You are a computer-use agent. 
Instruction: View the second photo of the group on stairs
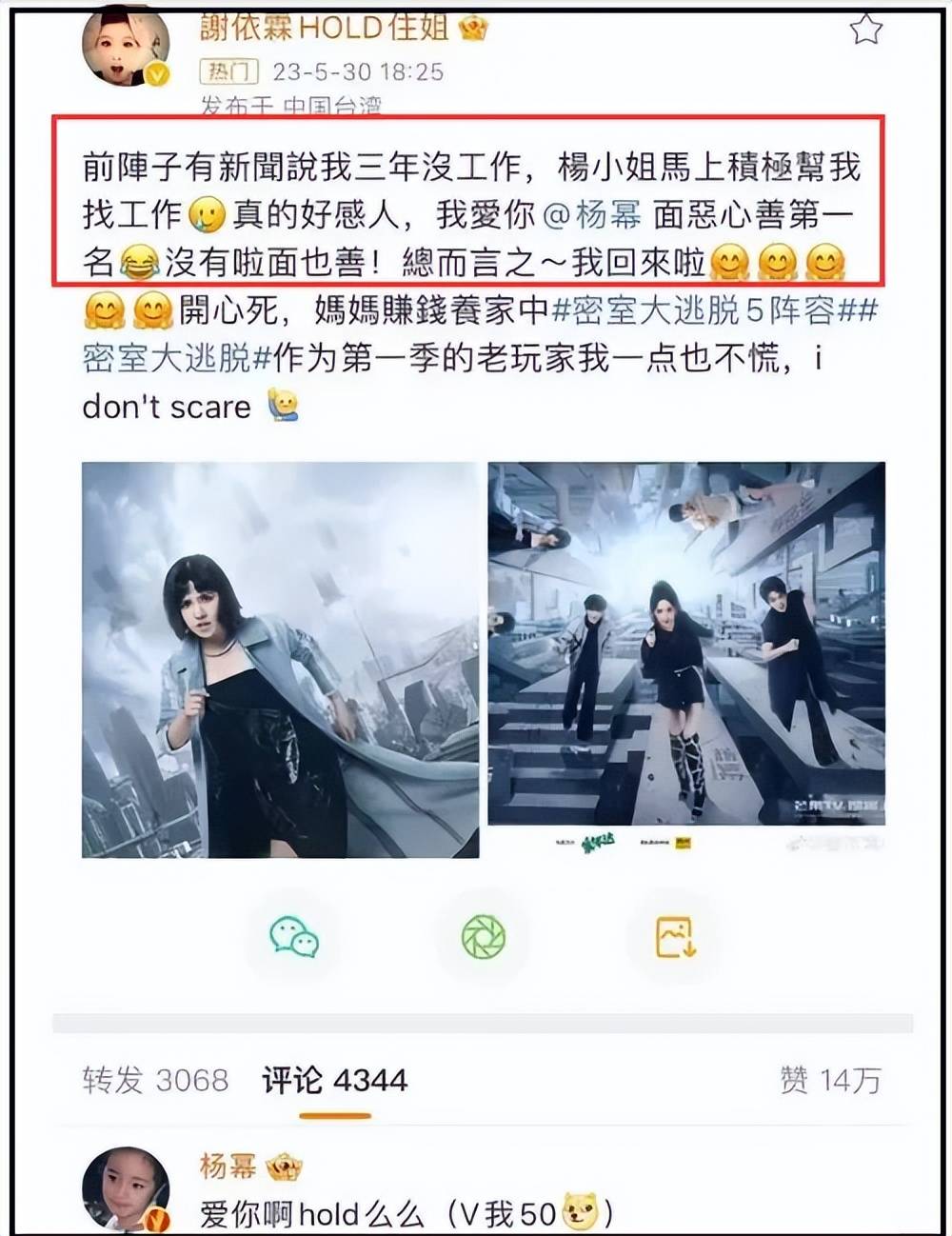point(685,644)
